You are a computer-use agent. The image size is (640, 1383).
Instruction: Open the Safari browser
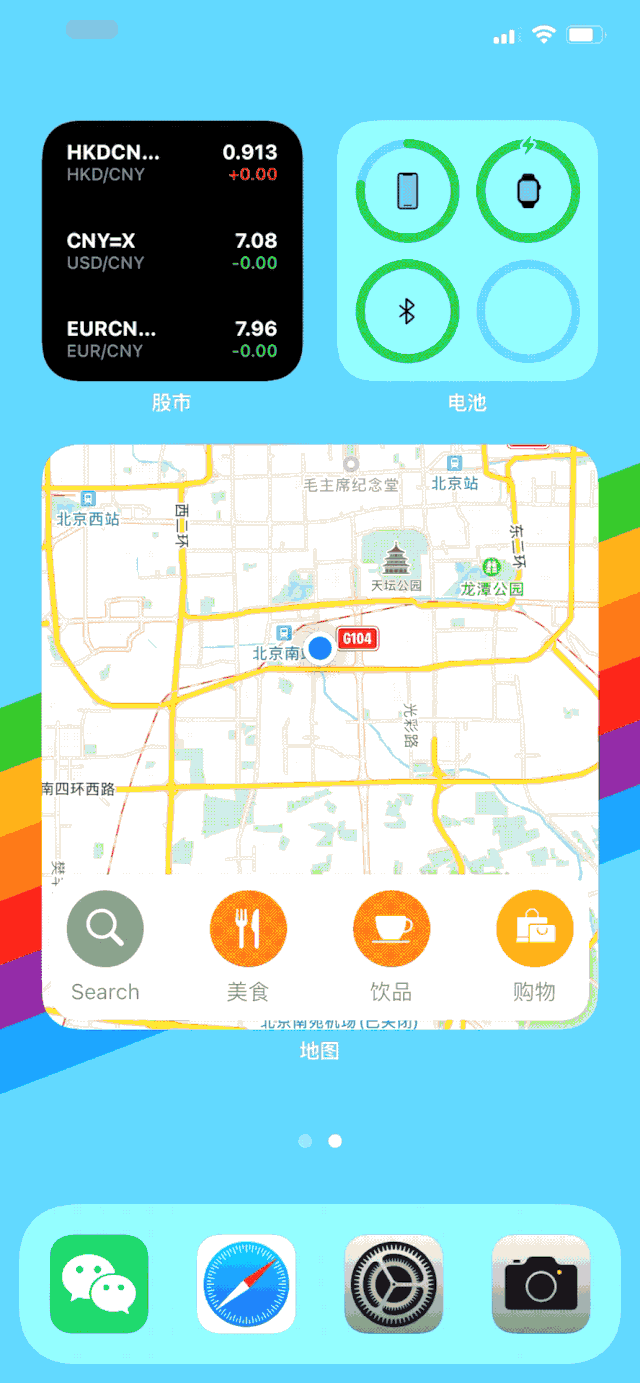tap(246, 1284)
